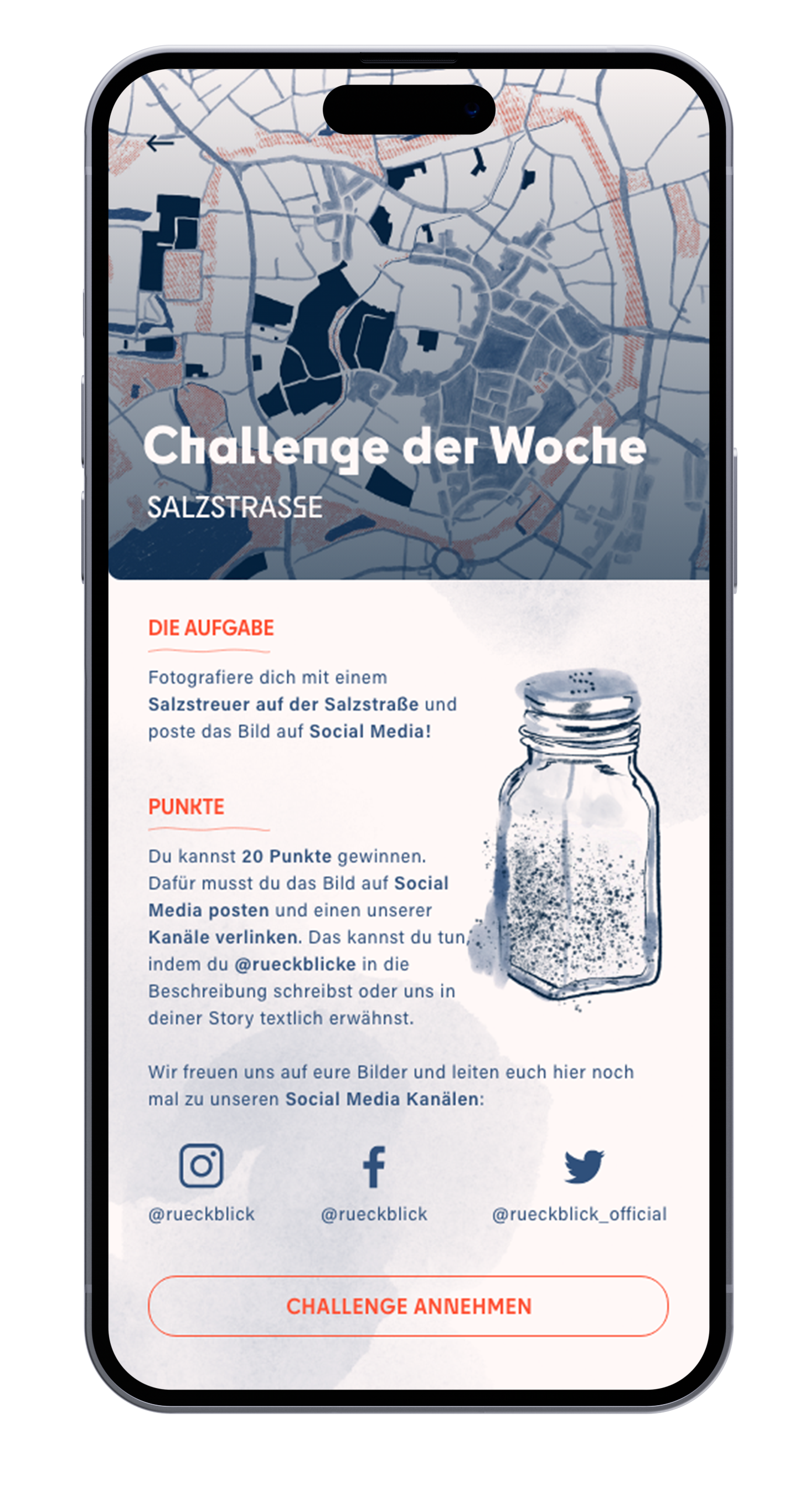805x1512 pixels.
Task: Go back using the arrow icon
Action: pyautogui.click(x=159, y=143)
